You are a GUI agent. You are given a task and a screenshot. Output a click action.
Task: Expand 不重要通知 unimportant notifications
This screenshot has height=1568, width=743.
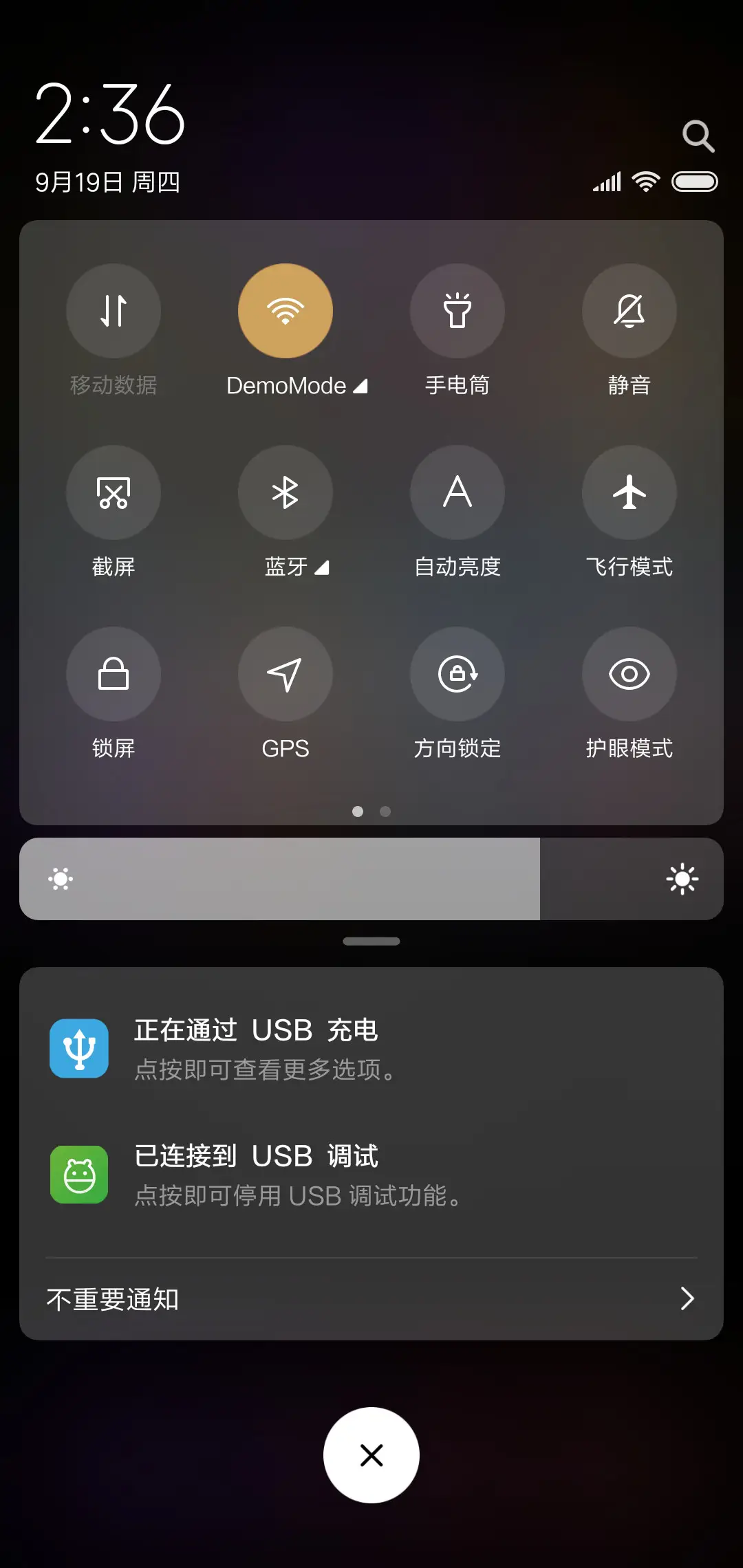[x=371, y=1298]
